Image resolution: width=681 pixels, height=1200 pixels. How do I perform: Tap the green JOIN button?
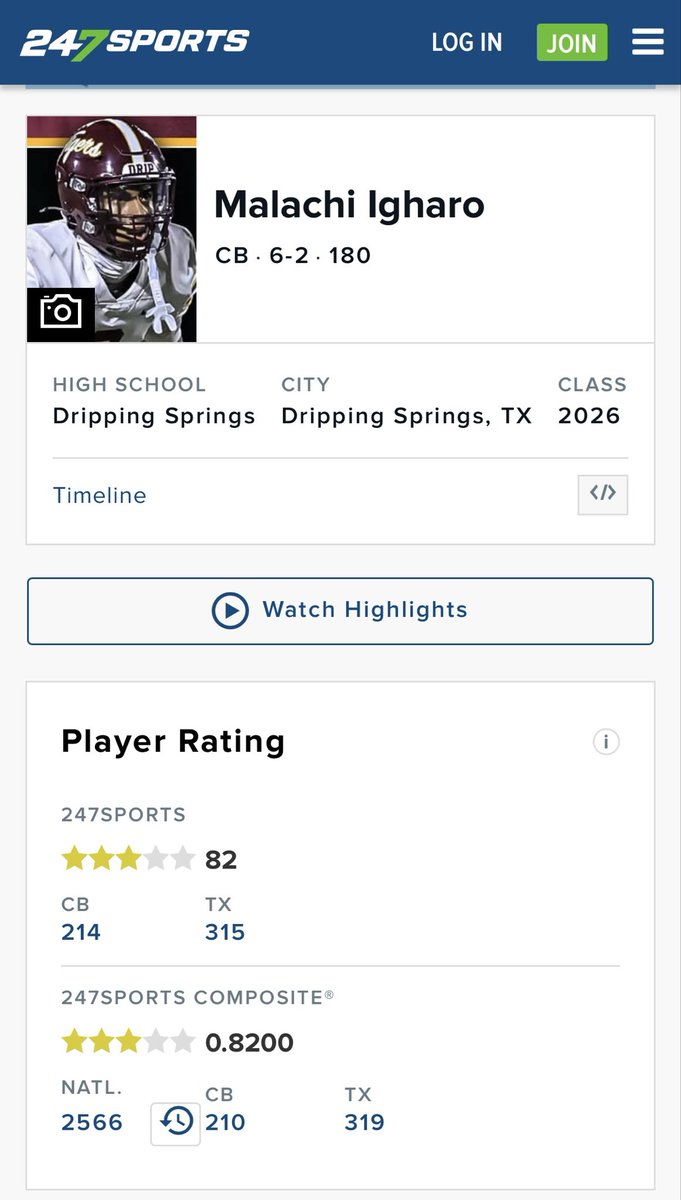tap(572, 43)
